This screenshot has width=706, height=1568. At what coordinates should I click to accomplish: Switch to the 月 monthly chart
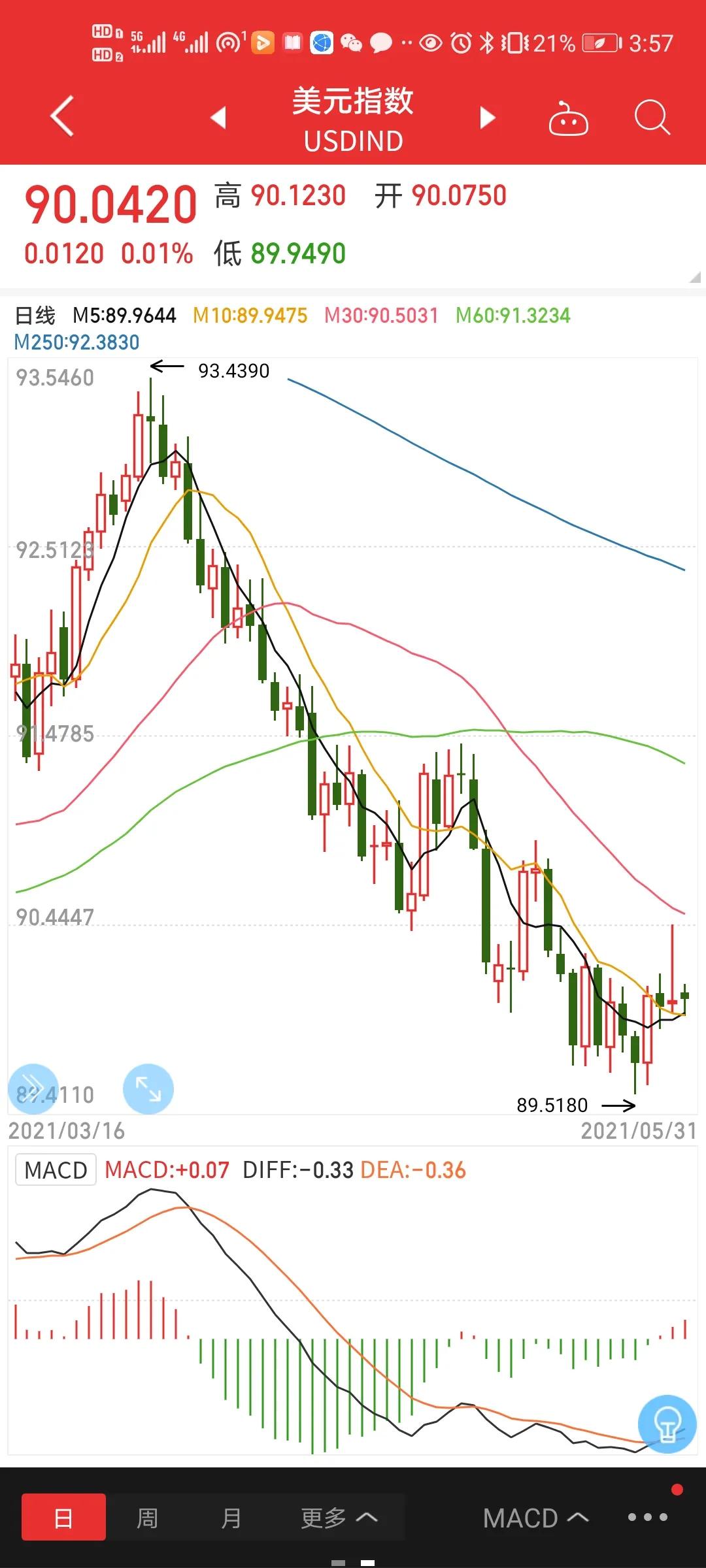click(x=231, y=1518)
